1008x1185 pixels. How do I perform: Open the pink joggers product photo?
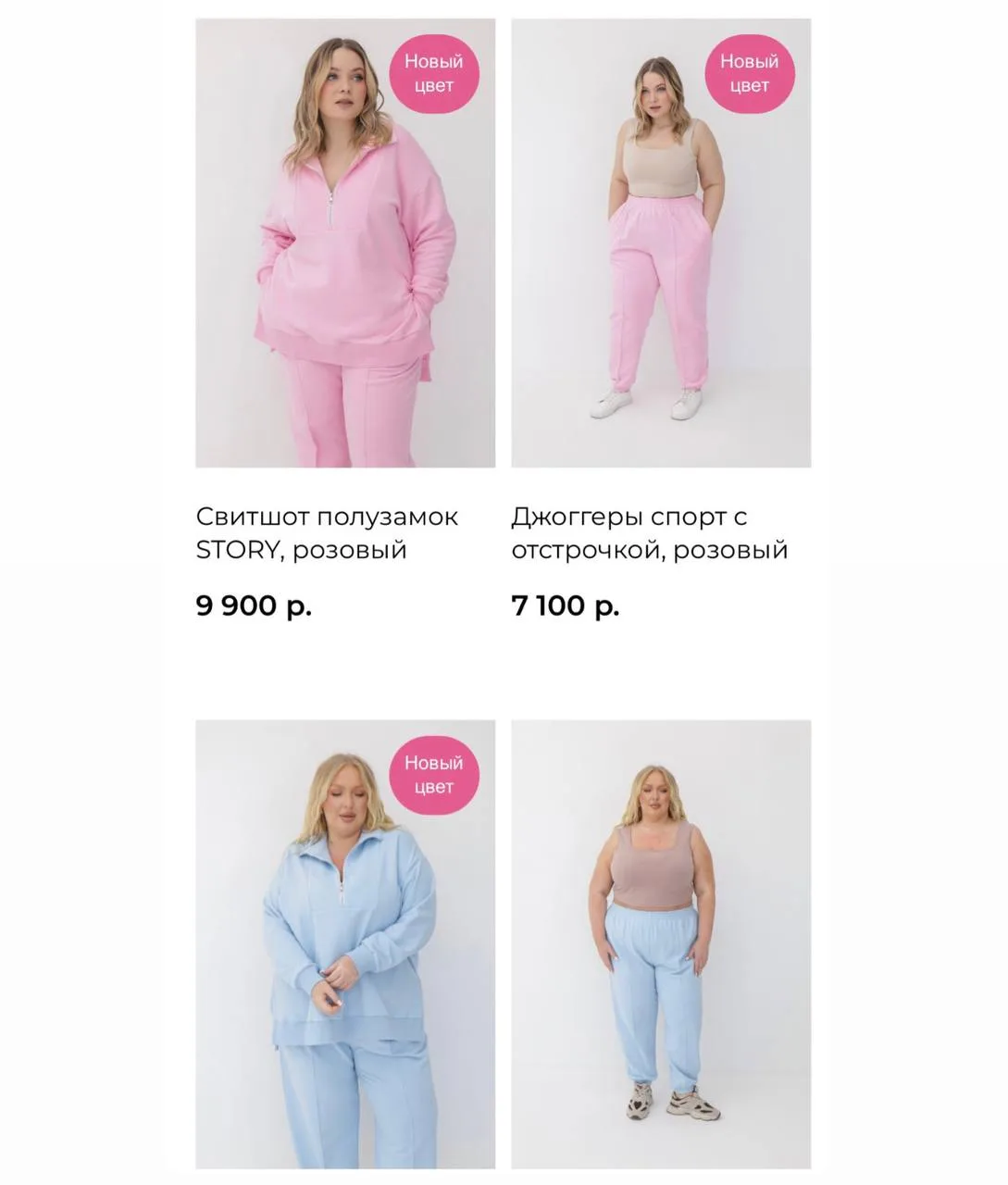(x=661, y=243)
